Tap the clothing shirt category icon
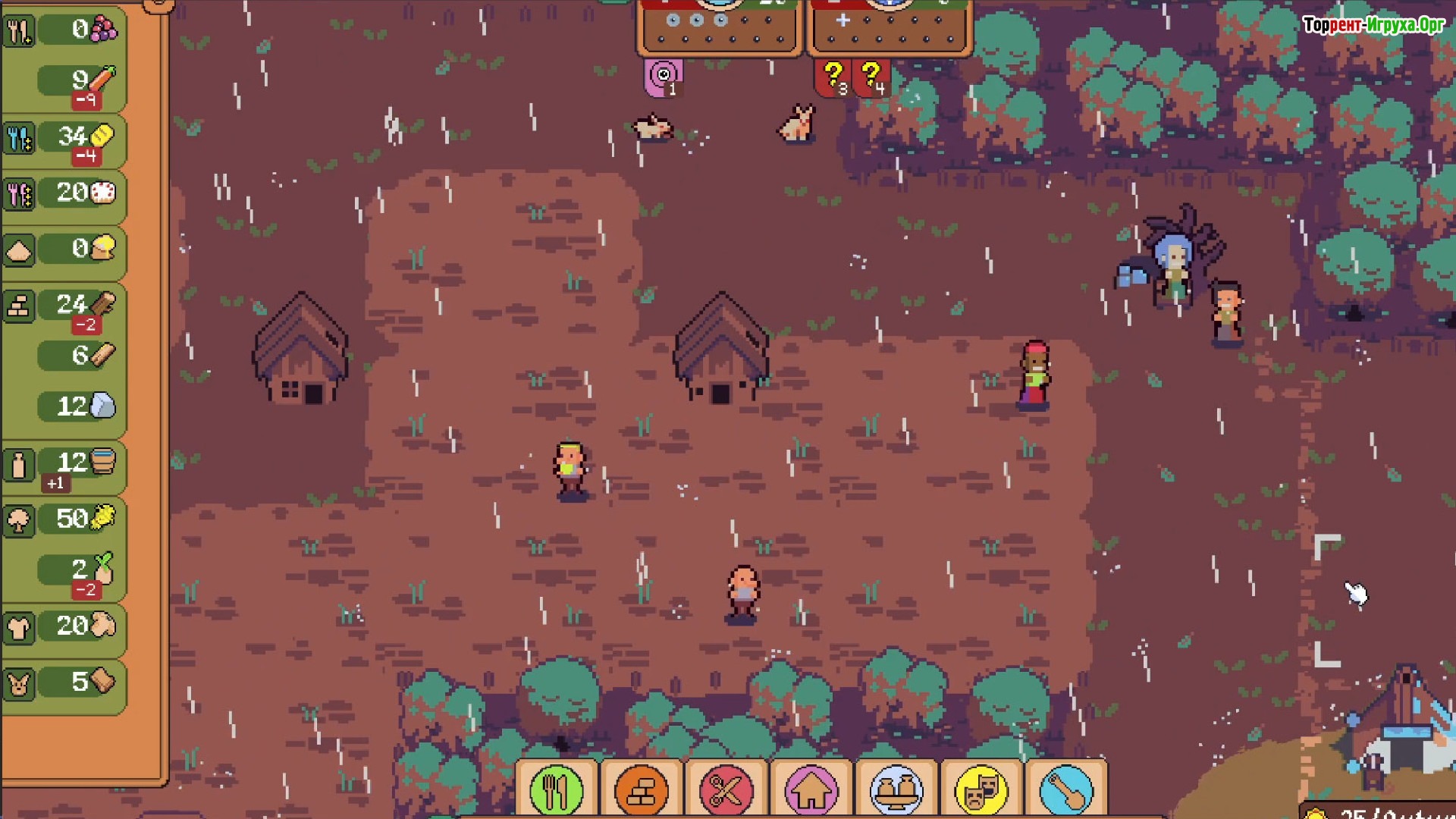1456x819 pixels. point(19,628)
